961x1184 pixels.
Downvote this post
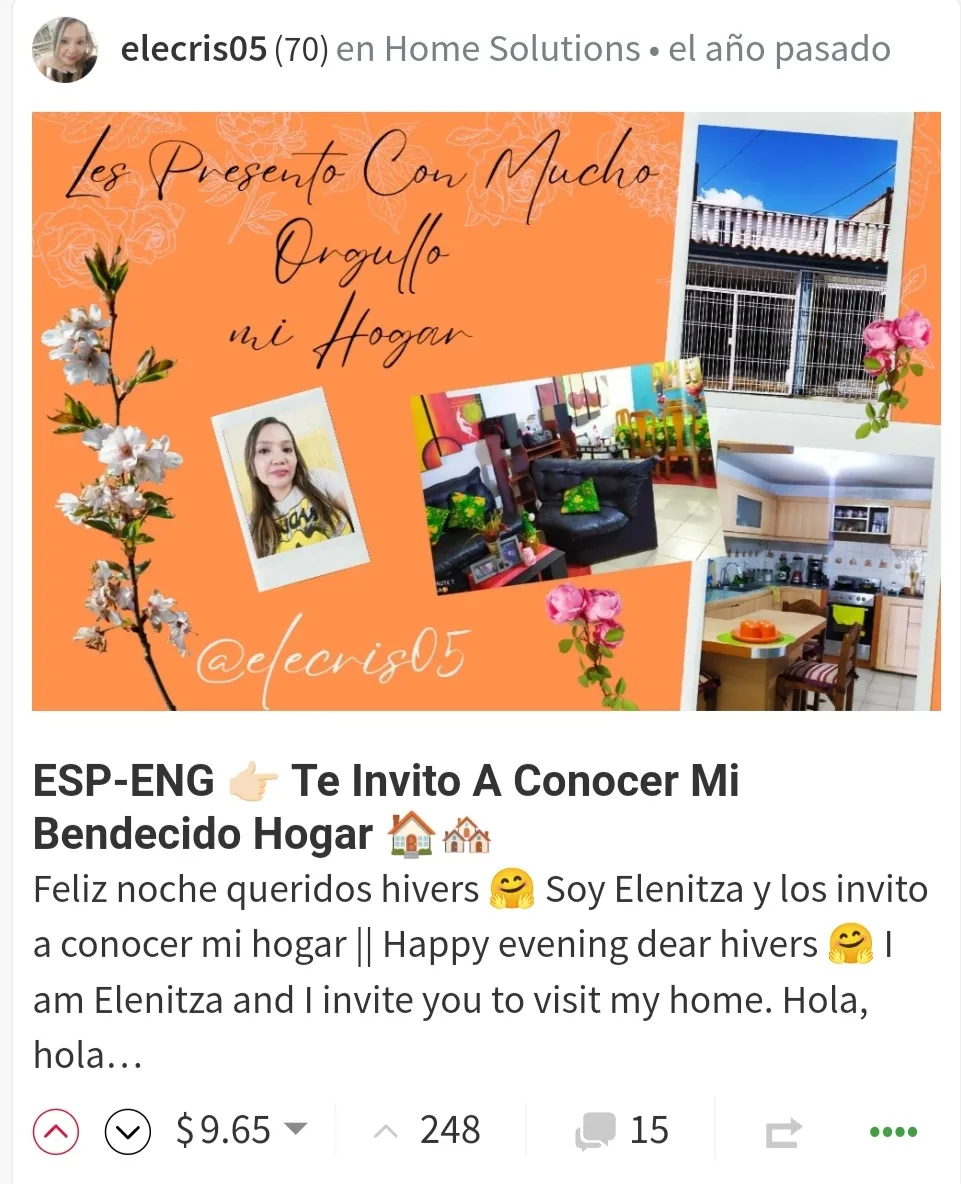pyautogui.click(x=128, y=1132)
